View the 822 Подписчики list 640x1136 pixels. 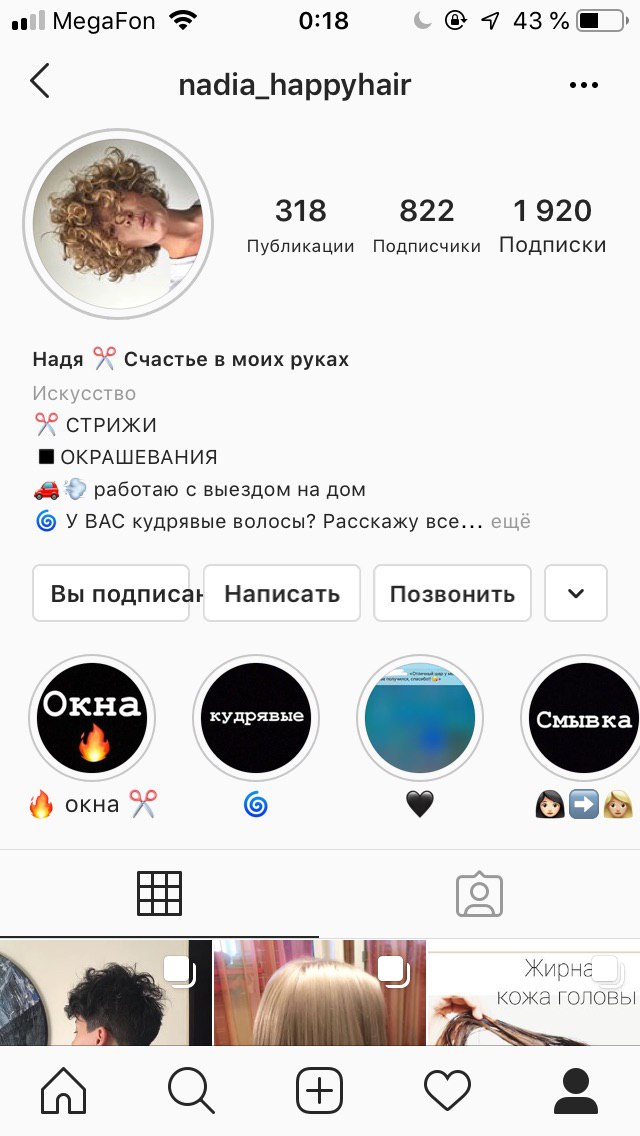tap(426, 225)
